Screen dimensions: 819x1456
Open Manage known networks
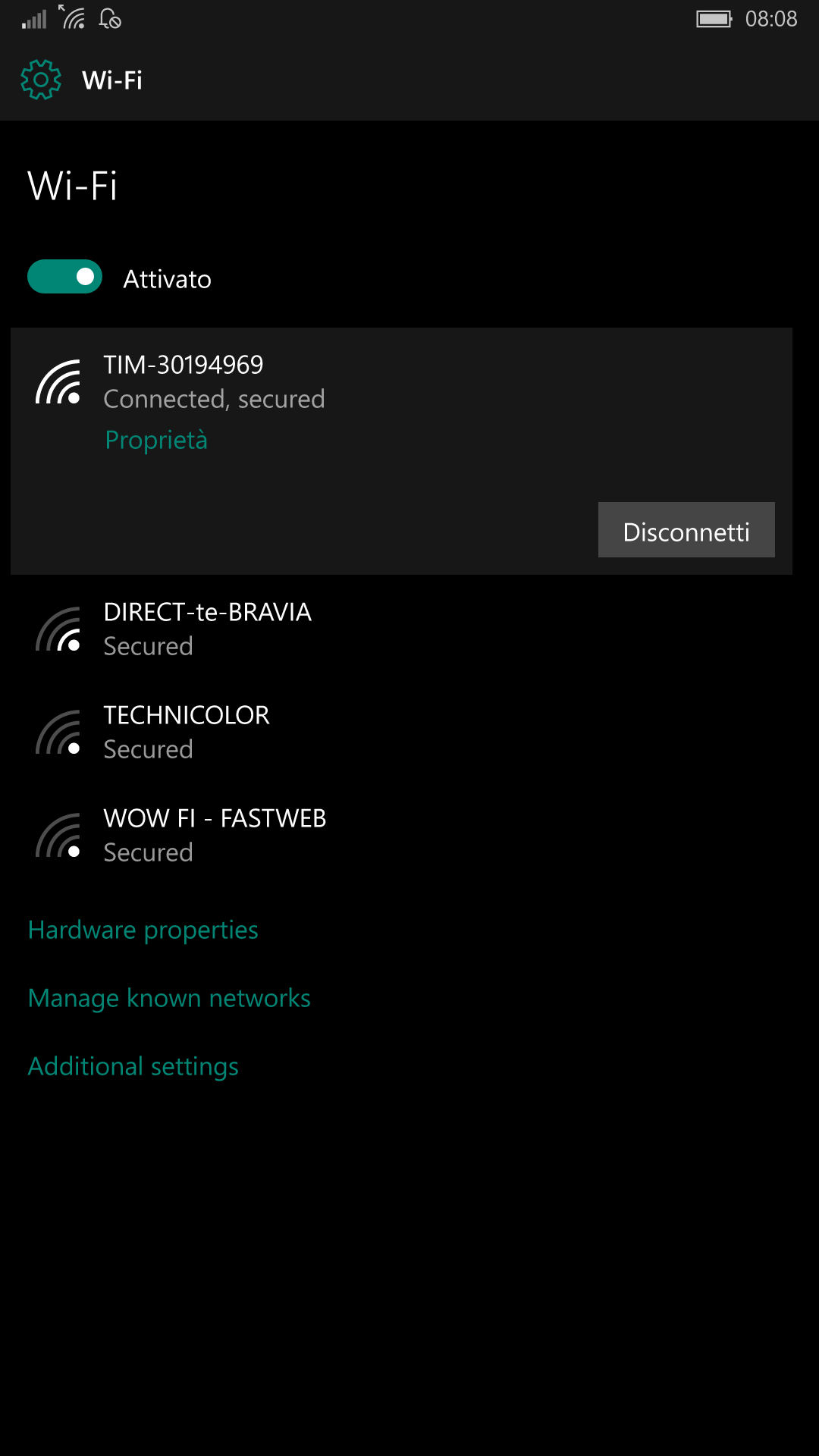tap(169, 998)
